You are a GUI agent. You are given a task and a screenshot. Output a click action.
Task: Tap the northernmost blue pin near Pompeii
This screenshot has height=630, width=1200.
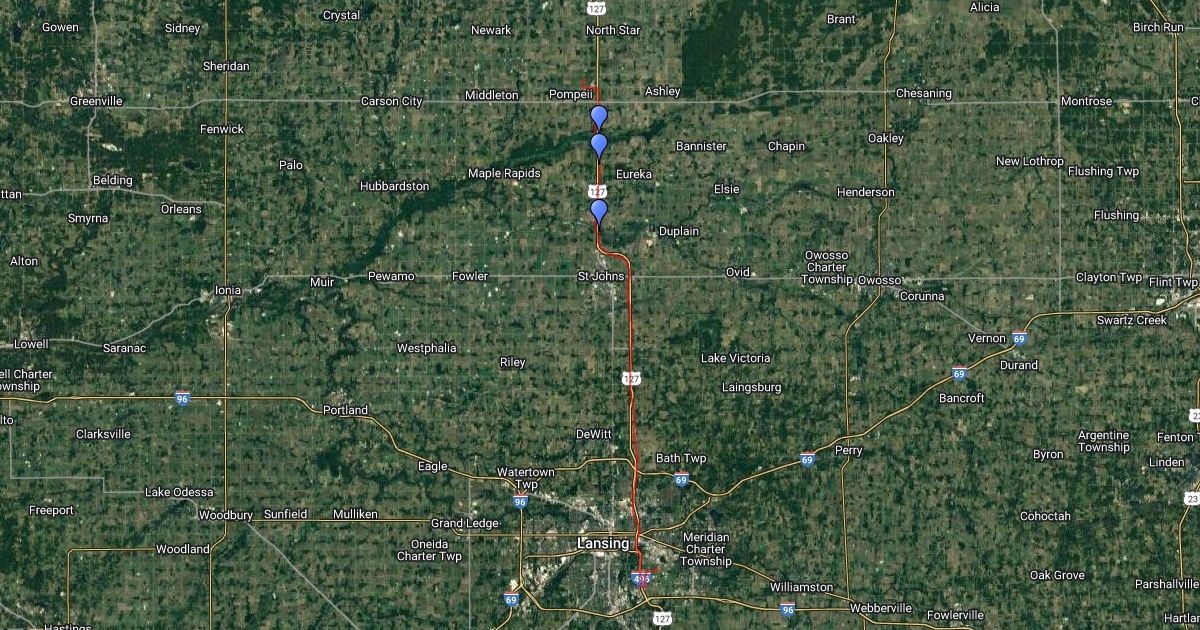[599, 117]
